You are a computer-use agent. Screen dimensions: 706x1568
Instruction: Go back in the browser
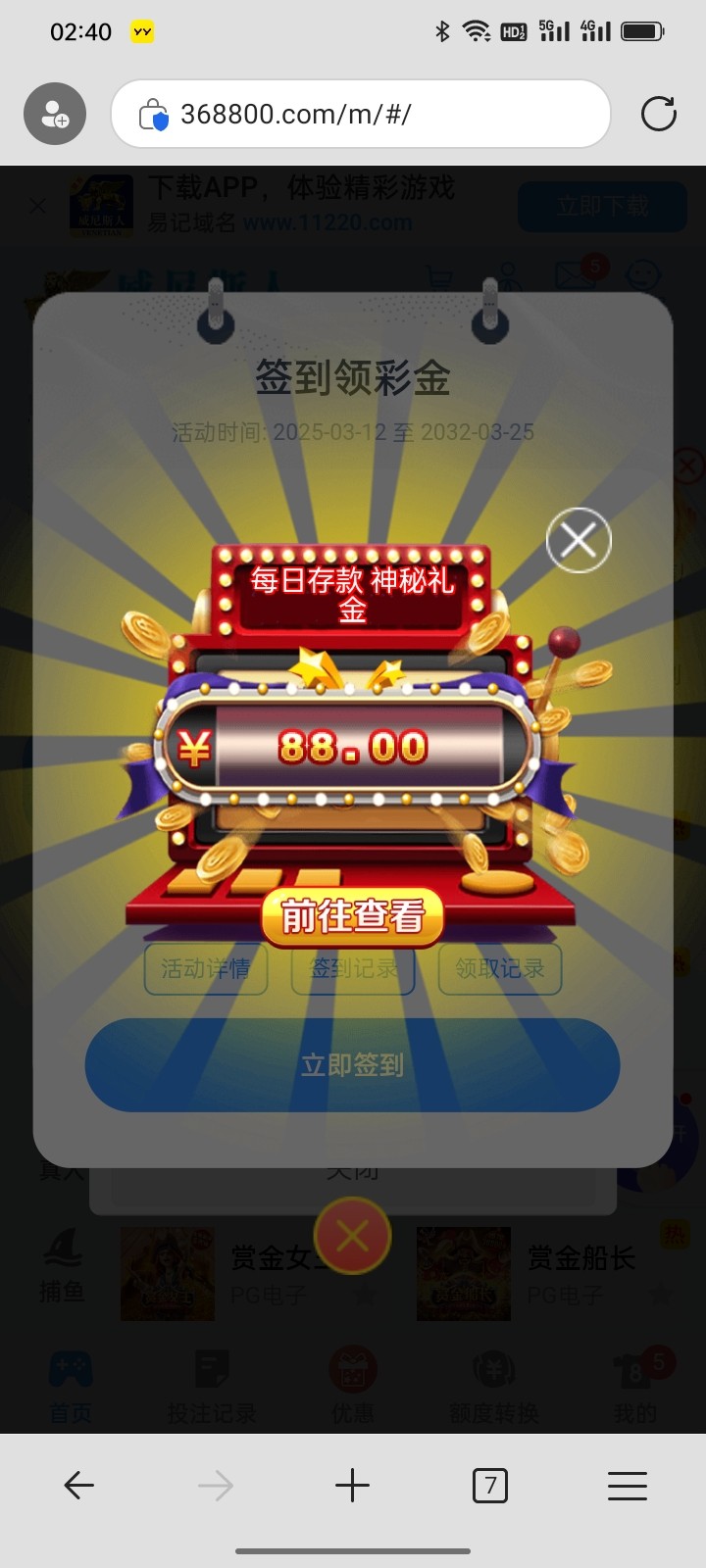78,1486
